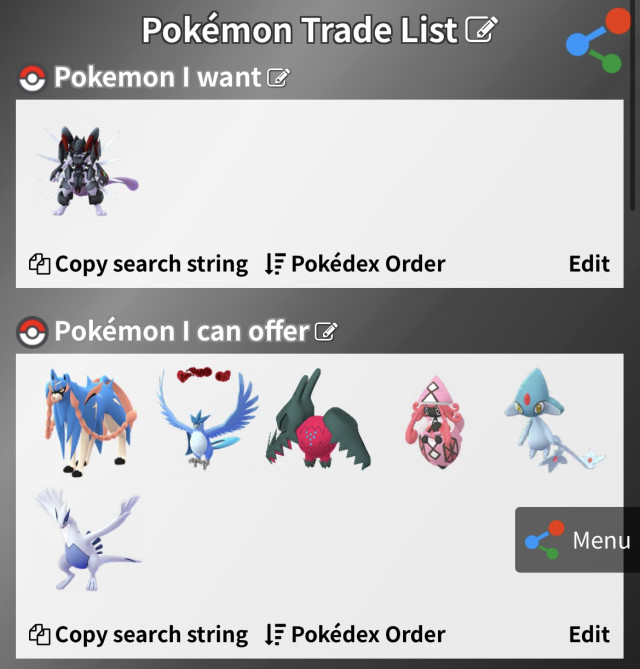Edit the 'Pokemon I want' heading
The height and width of the screenshot is (669, 640).
click(278, 77)
